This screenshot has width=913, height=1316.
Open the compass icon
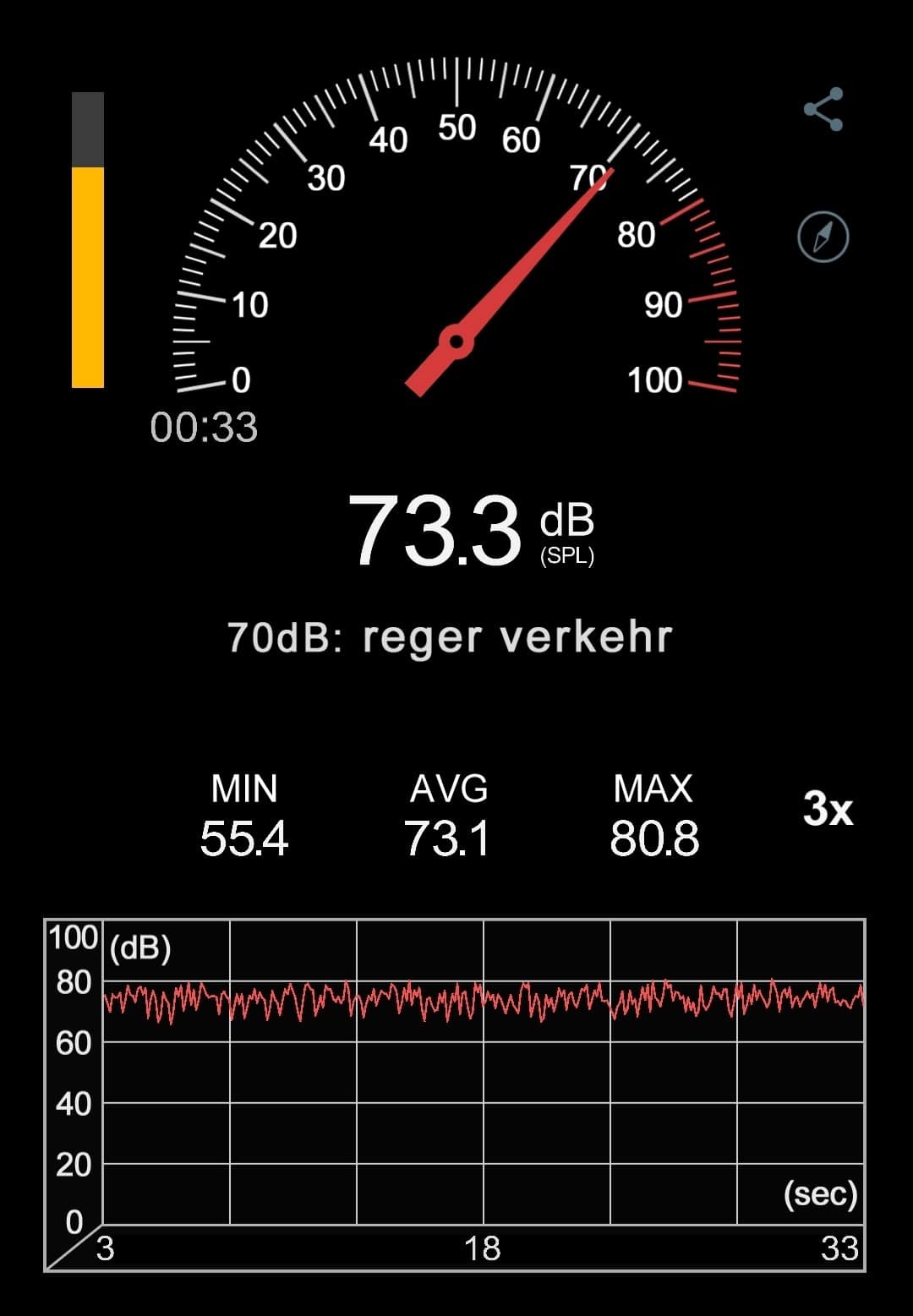pos(823,237)
